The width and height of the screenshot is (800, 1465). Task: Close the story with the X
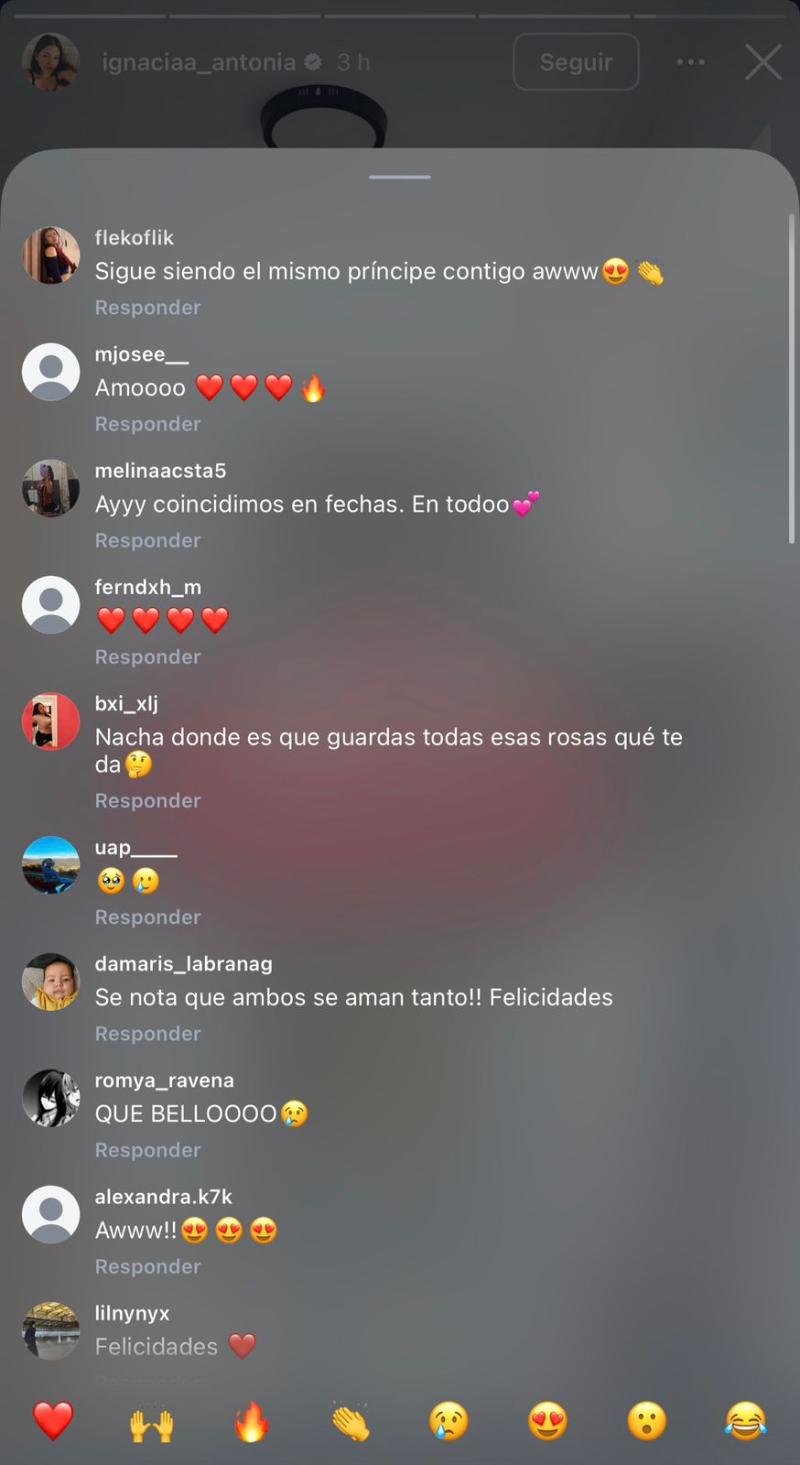(762, 61)
